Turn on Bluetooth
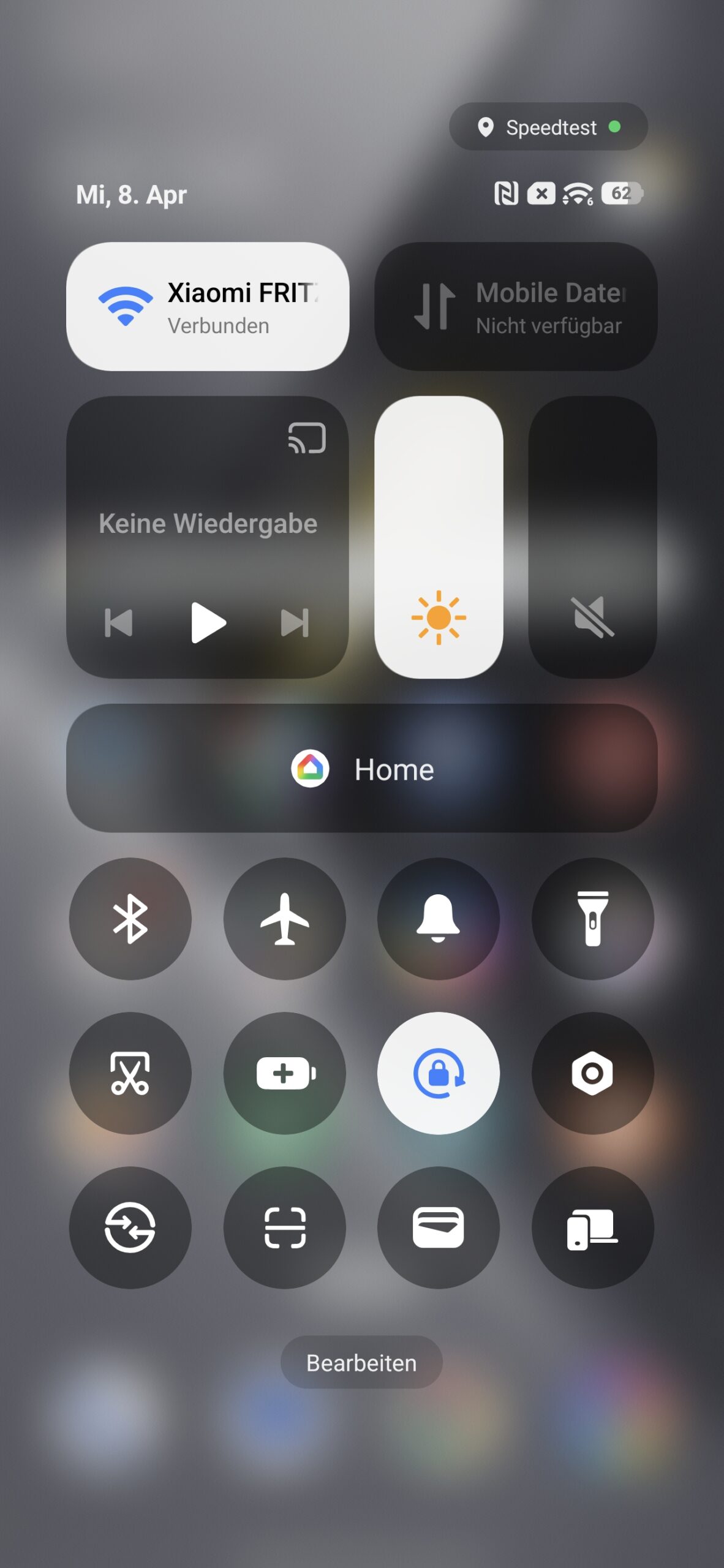This screenshot has width=724, height=1568. pyautogui.click(x=130, y=919)
